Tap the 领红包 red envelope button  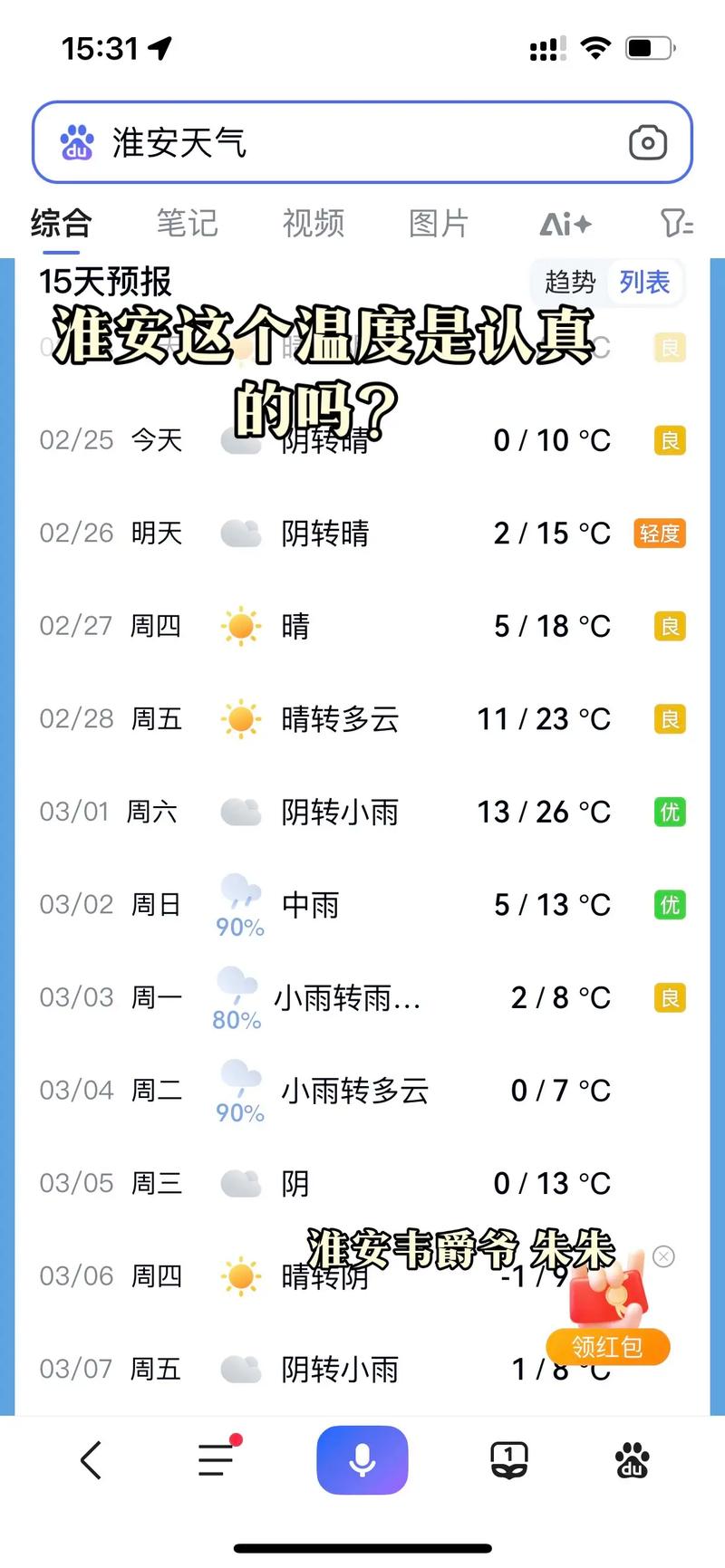607,1347
